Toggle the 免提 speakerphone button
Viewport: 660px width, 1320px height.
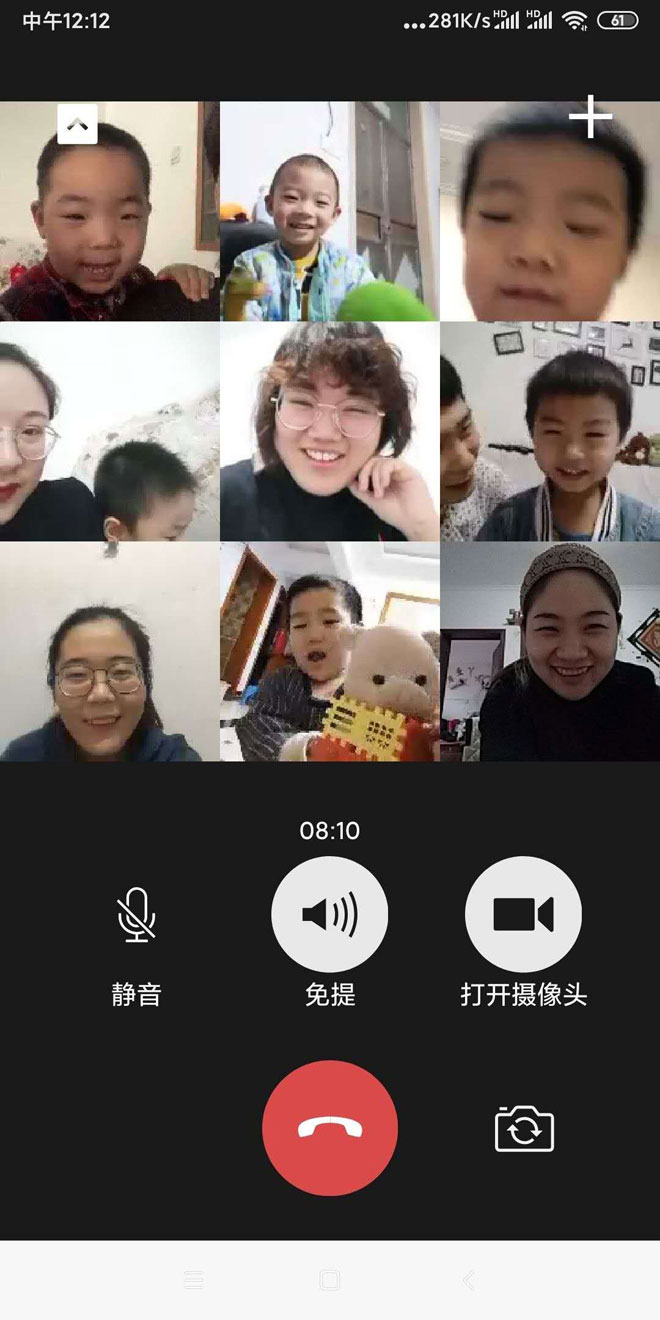(330, 915)
